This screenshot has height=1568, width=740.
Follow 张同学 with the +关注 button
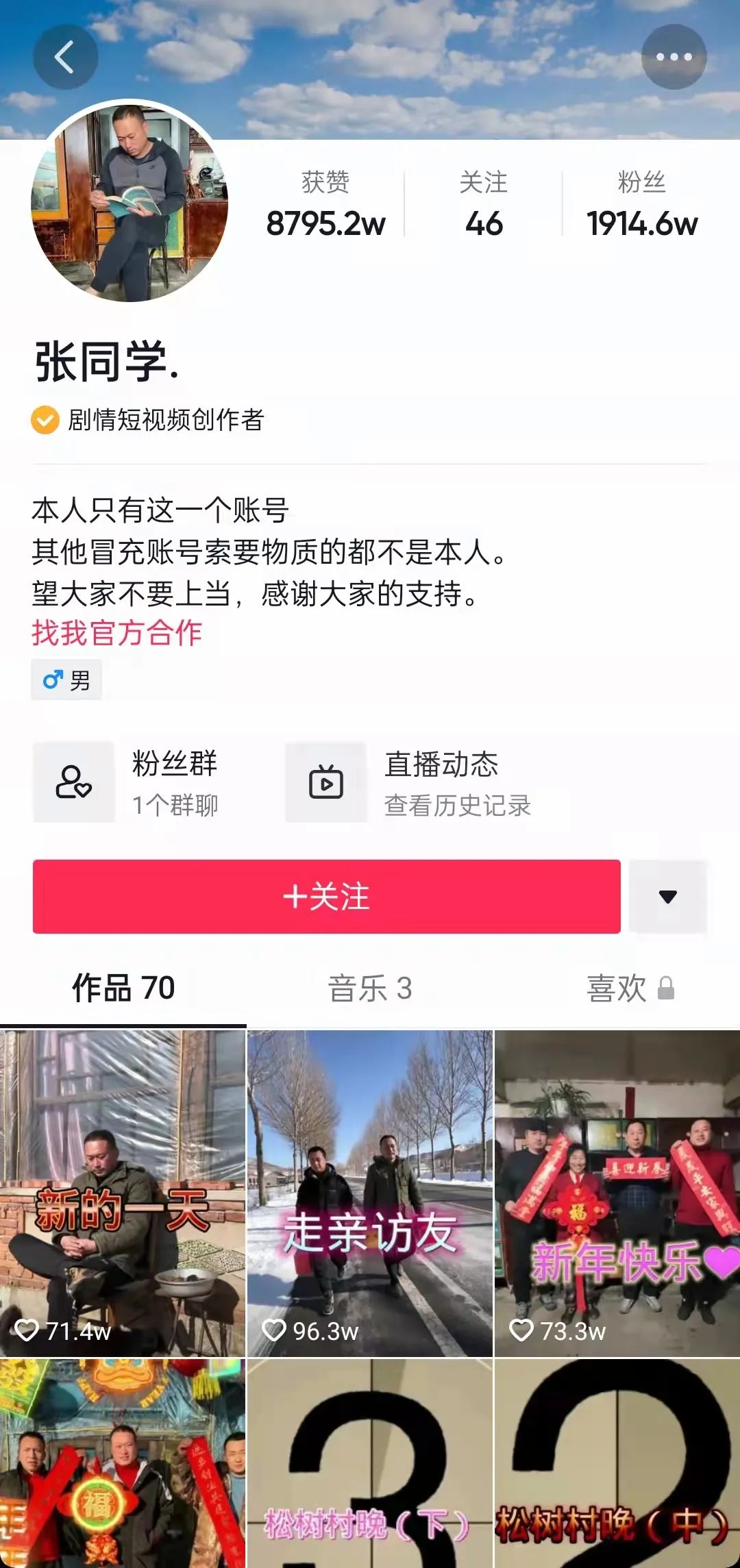point(326,896)
